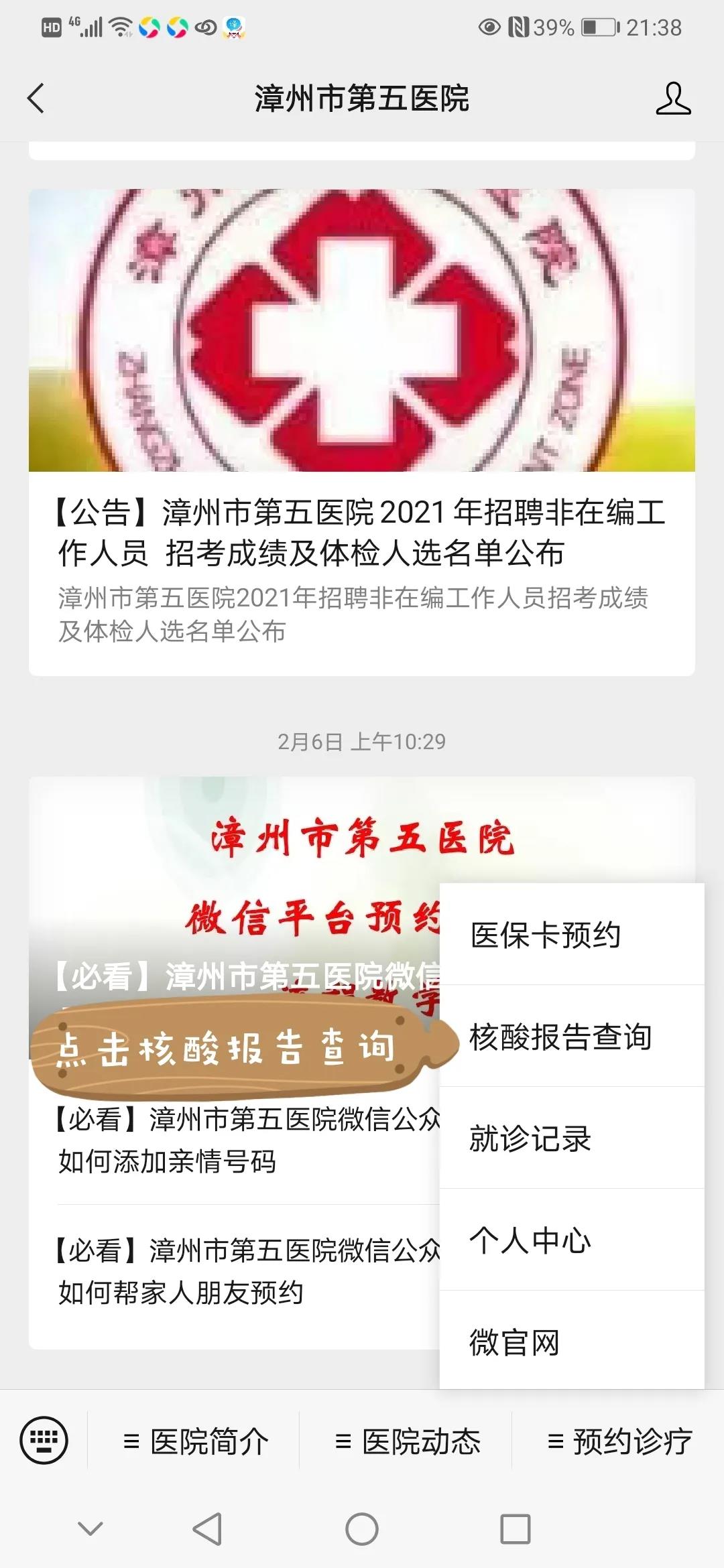Image resolution: width=724 pixels, height=1568 pixels.
Task: Switch to keyboard input mode
Action: click(x=44, y=1440)
